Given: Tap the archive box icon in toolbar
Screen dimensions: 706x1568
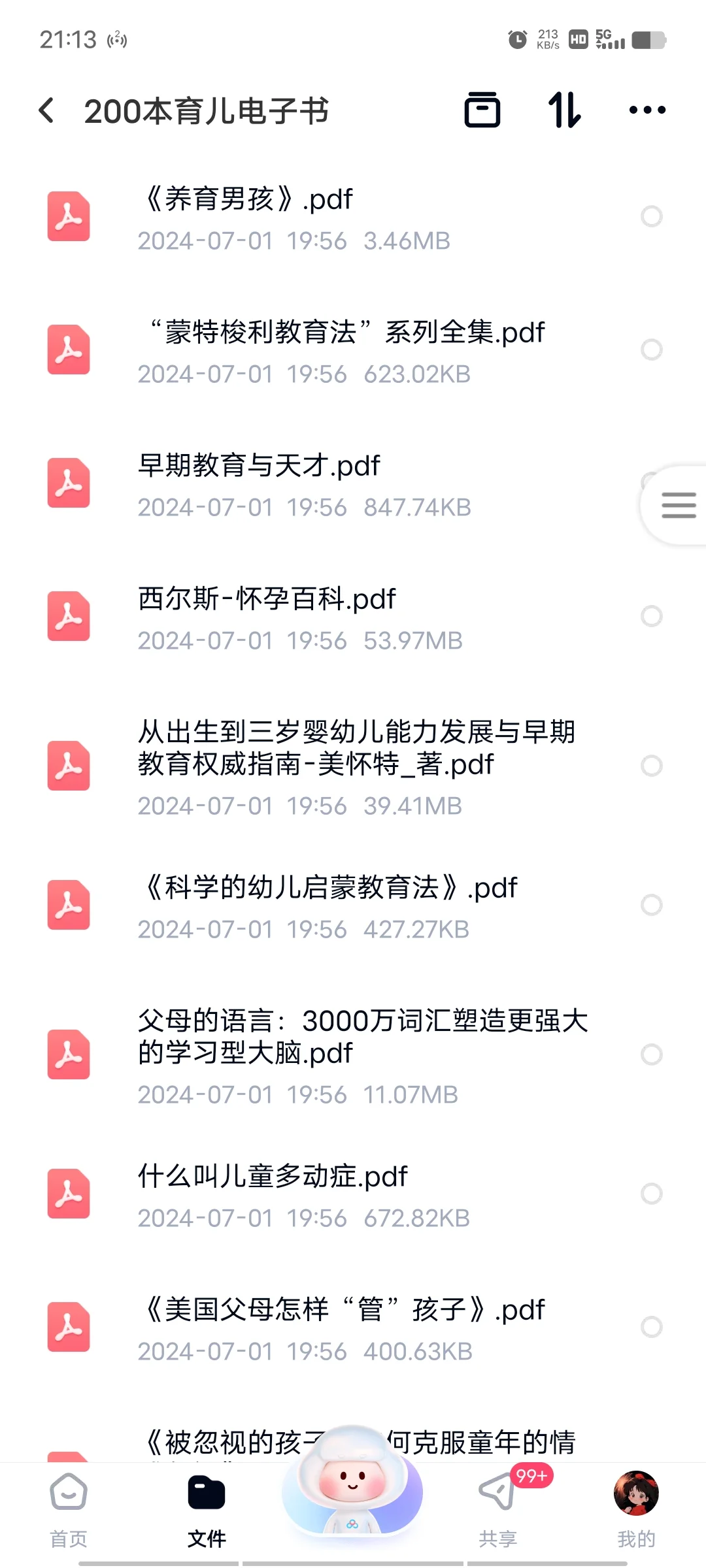Looking at the screenshot, I should pos(482,110).
